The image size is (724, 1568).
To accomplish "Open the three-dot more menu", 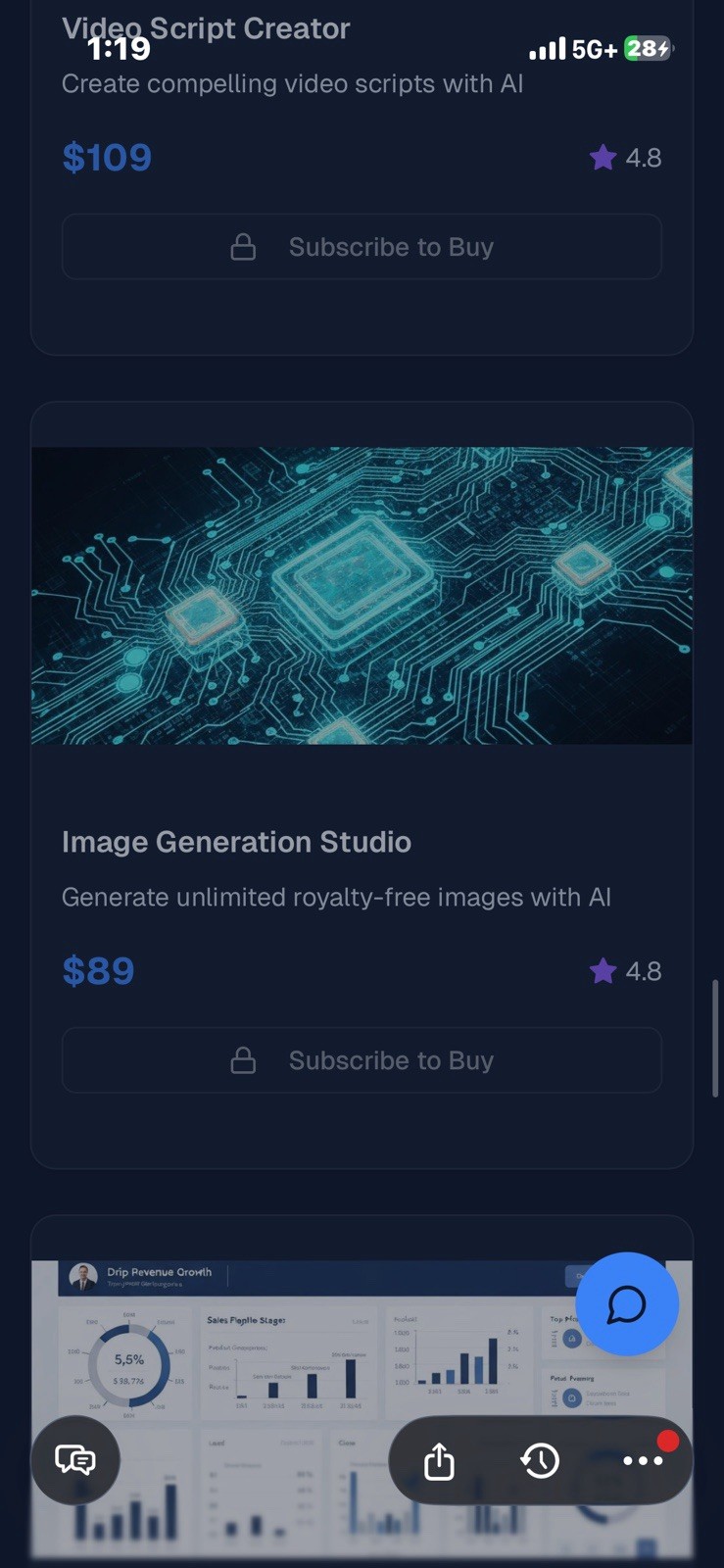I will (x=643, y=1461).
